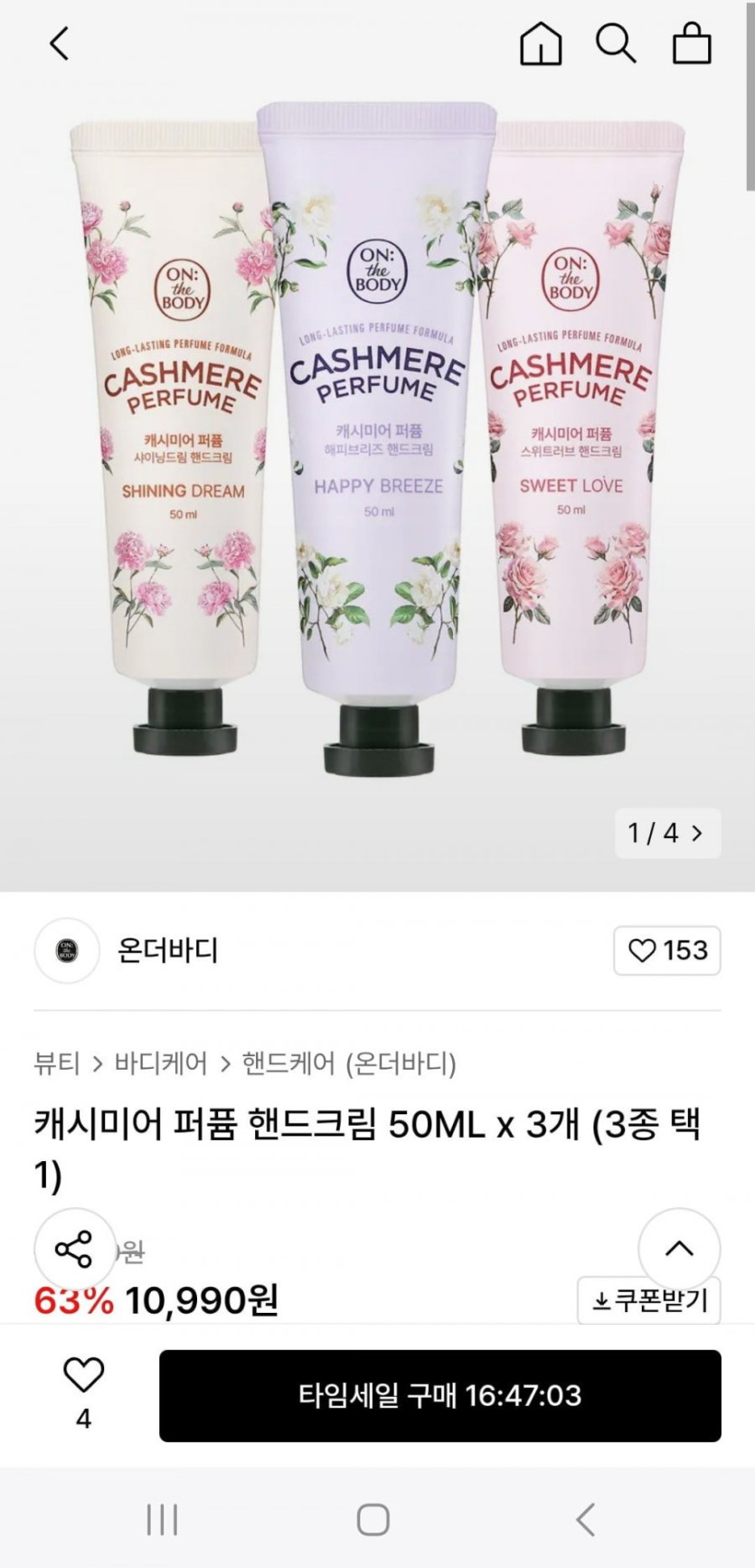Like the brand with the 153 heart button
Viewport: 755px width, 1568px height.
coord(667,950)
